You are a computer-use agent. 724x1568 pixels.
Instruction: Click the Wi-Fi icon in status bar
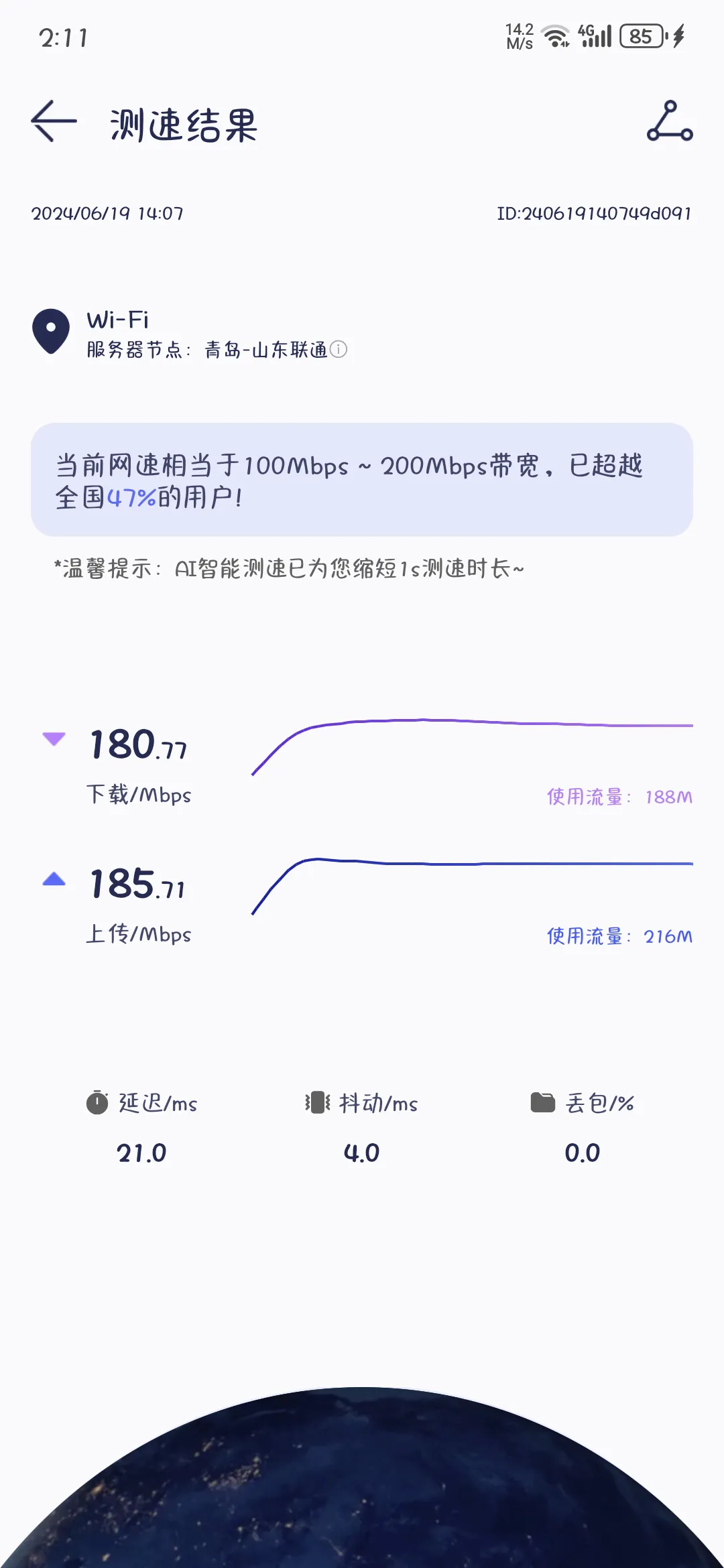554,36
